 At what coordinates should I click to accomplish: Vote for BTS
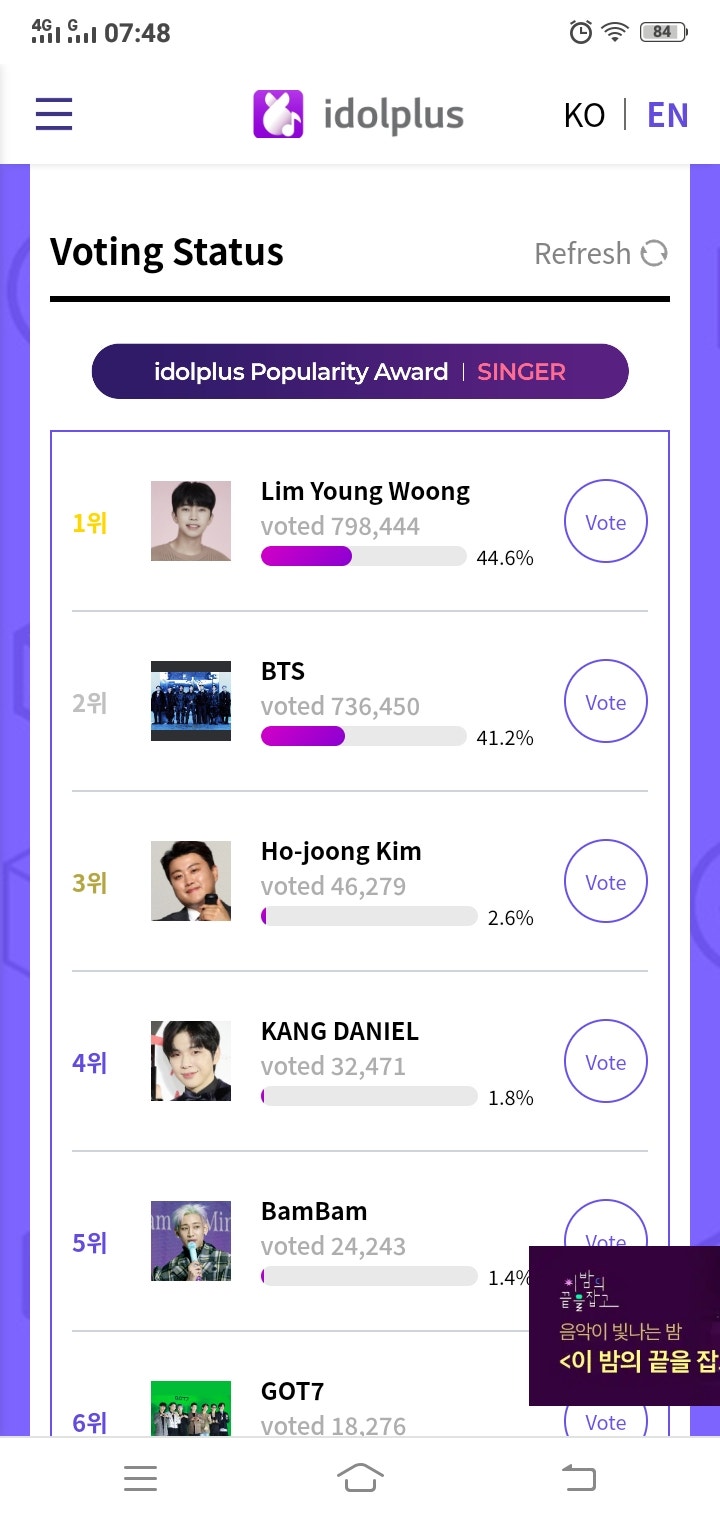tap(605, 701)
